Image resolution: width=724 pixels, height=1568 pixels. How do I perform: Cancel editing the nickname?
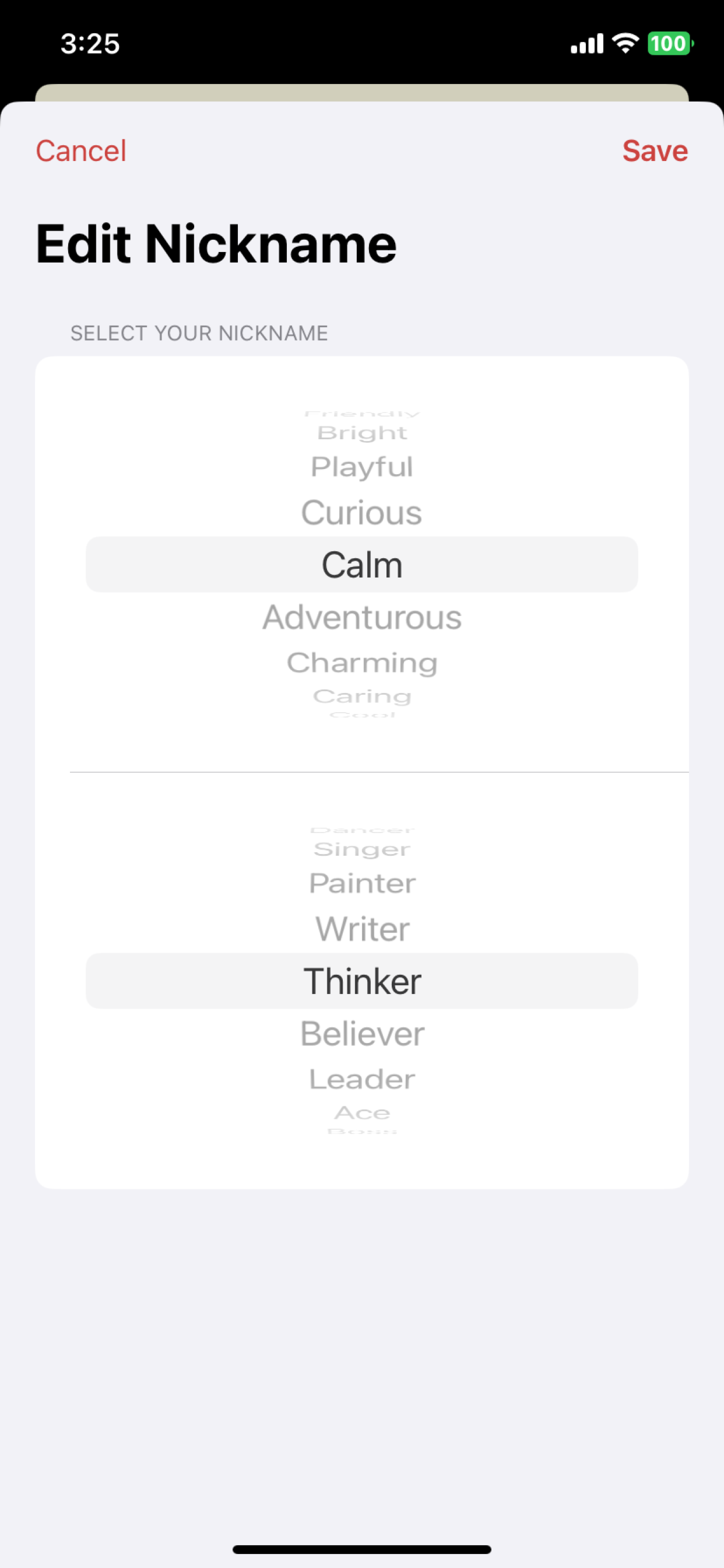point(81,150)
